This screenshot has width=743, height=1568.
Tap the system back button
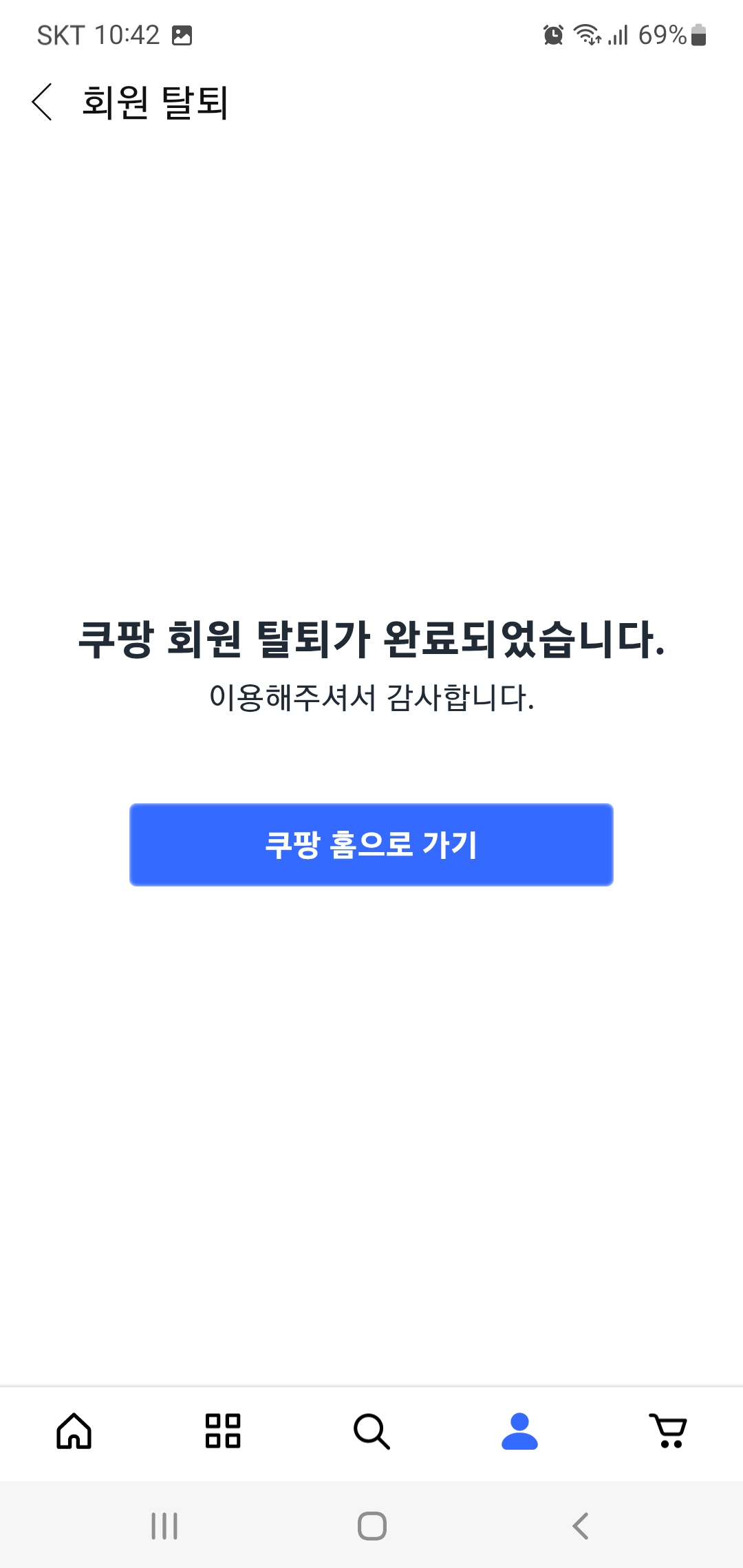click(x=580, y=1526)
